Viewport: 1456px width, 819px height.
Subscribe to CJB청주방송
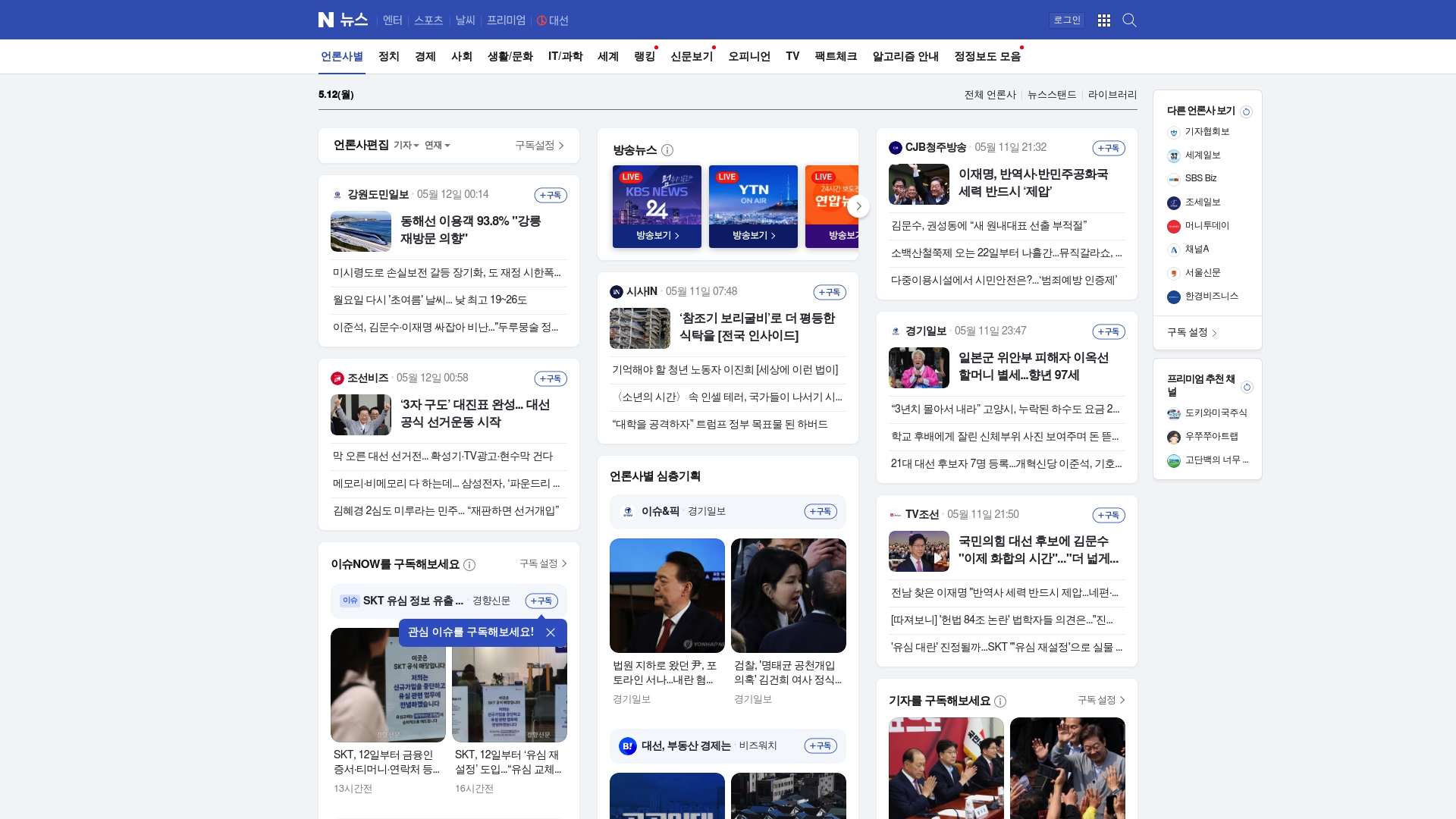point(1108,149)
